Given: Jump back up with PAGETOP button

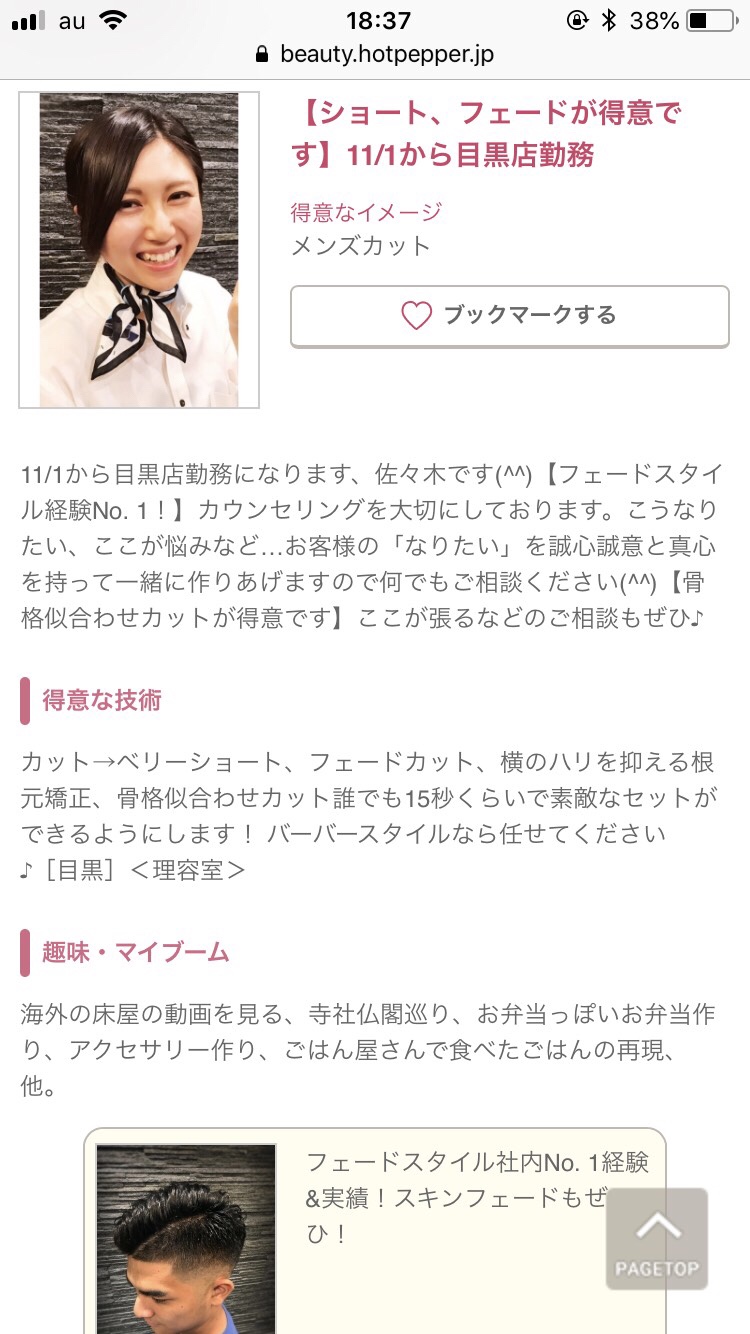Looking at the screenshot, I should click(x=657, y=1239).
